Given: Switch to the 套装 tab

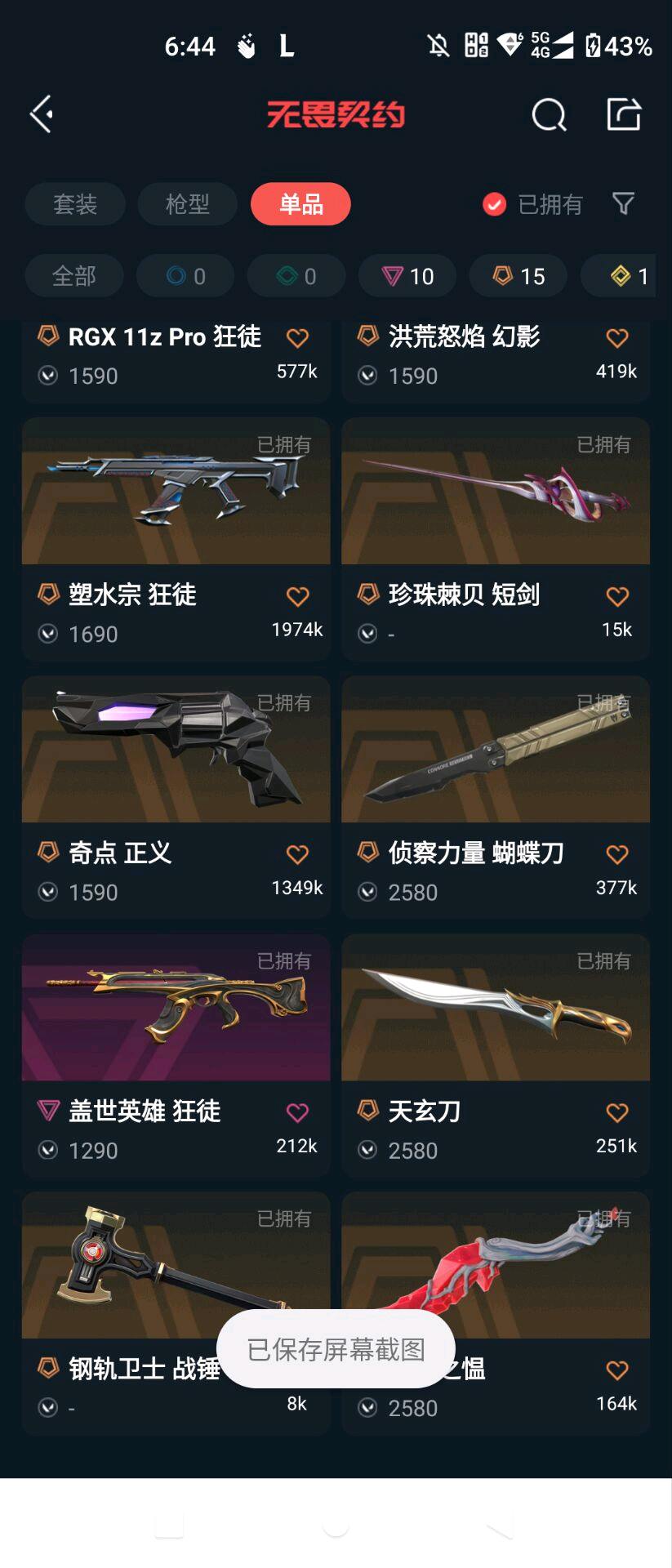Looking at the screenshot, I should pyautogui.click(x=75, y=204).
